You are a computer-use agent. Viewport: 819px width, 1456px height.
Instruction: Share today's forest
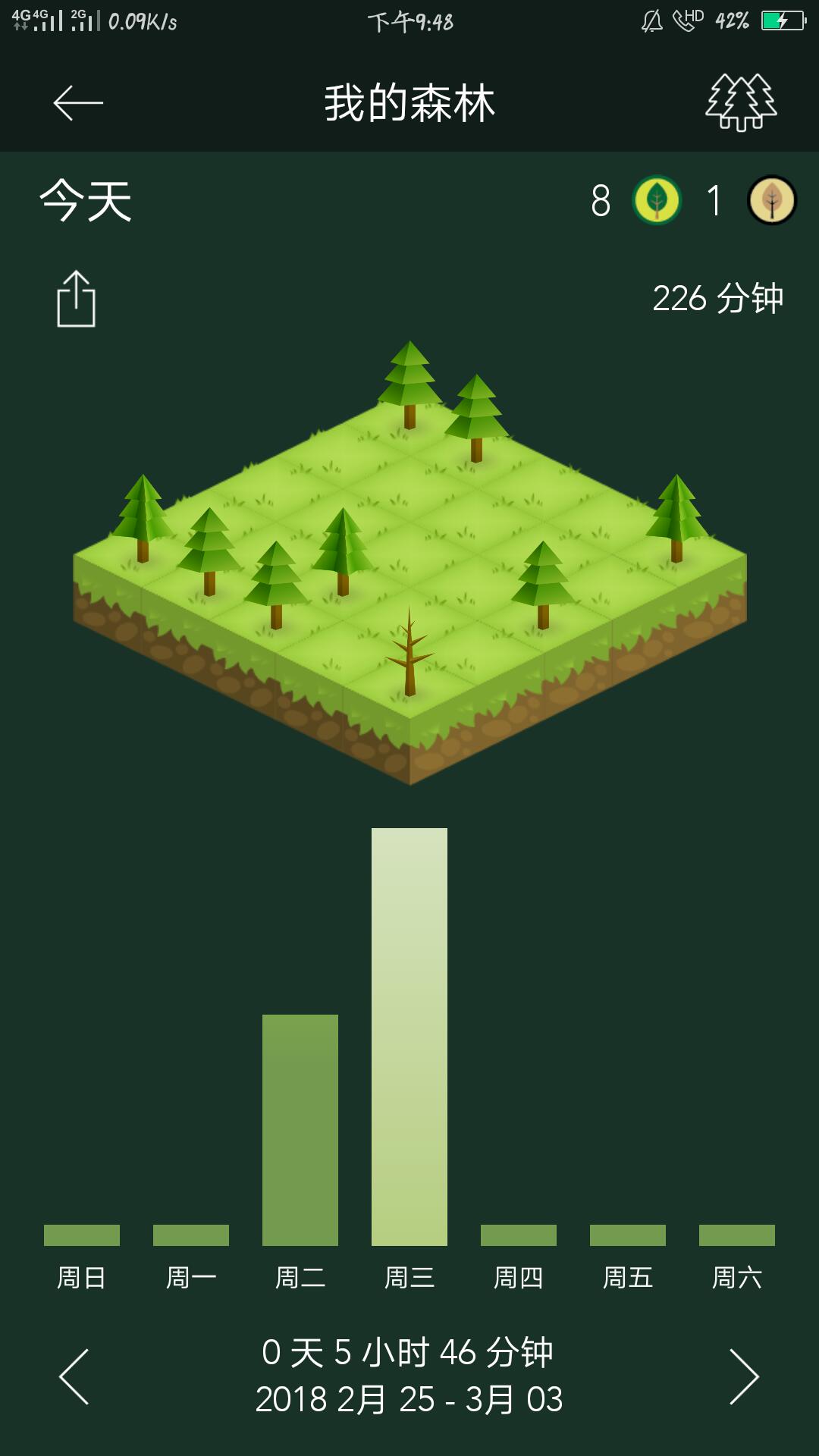[77, 299]
